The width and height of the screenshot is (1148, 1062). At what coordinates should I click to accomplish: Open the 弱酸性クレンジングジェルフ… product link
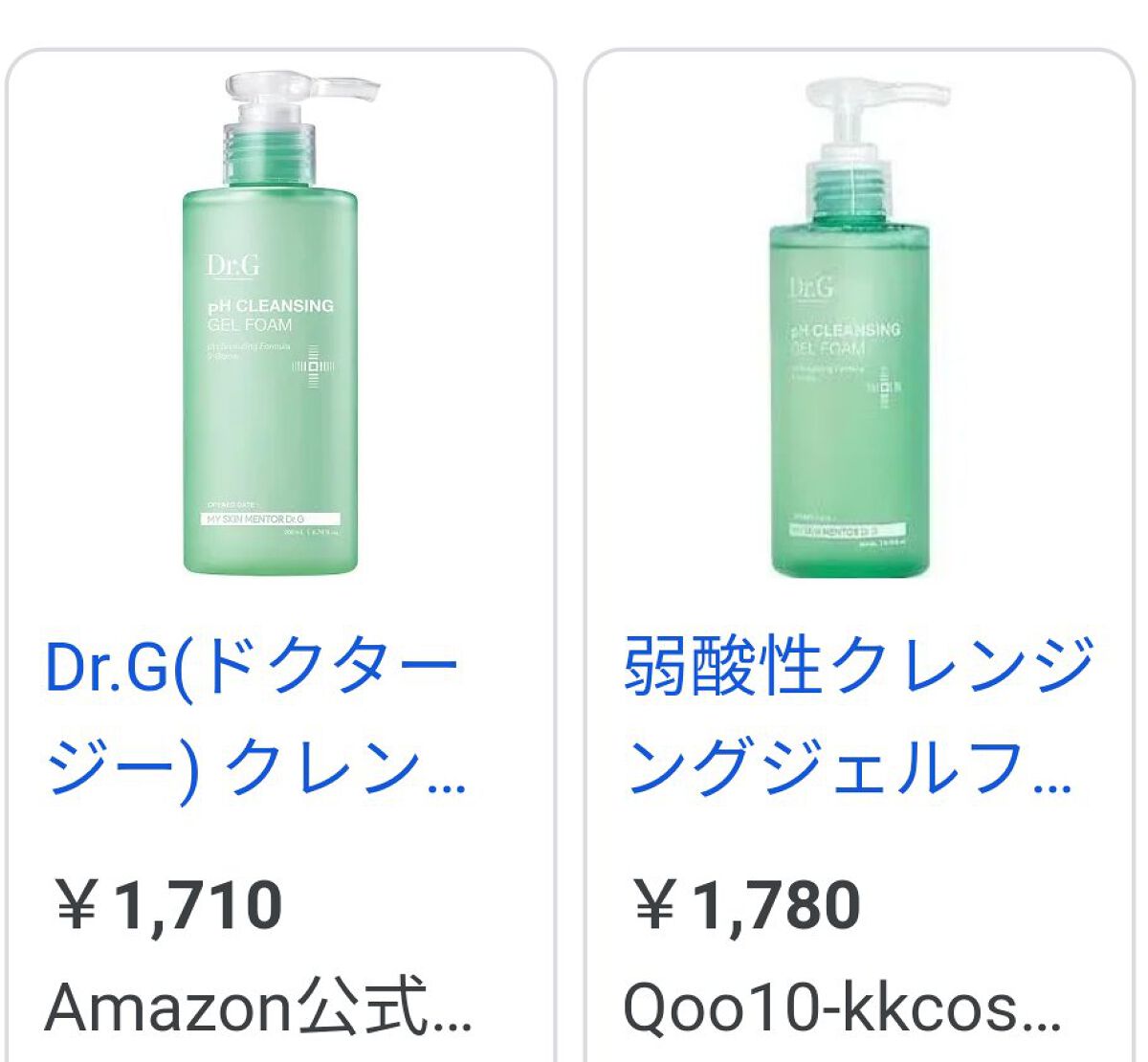point(858,718)
